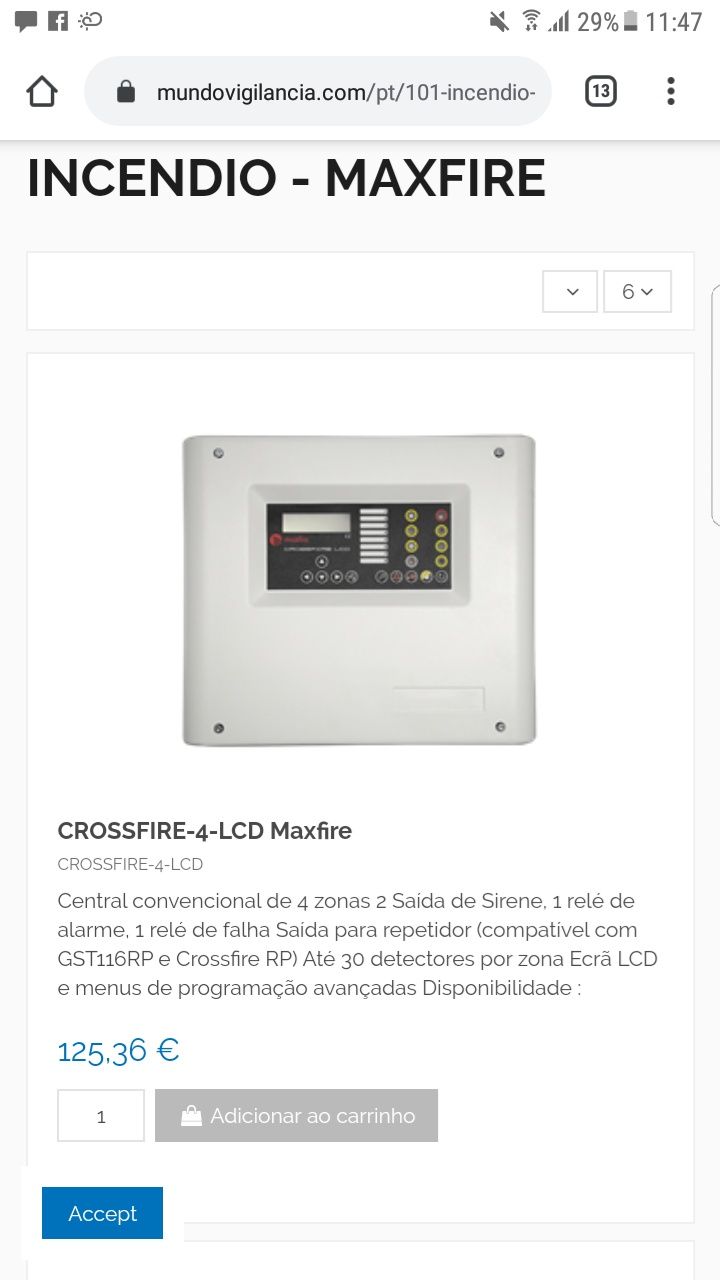Expand the empty sort dropdown
This screenshot has width=720, height=1280.
click(x=570, y=292)
